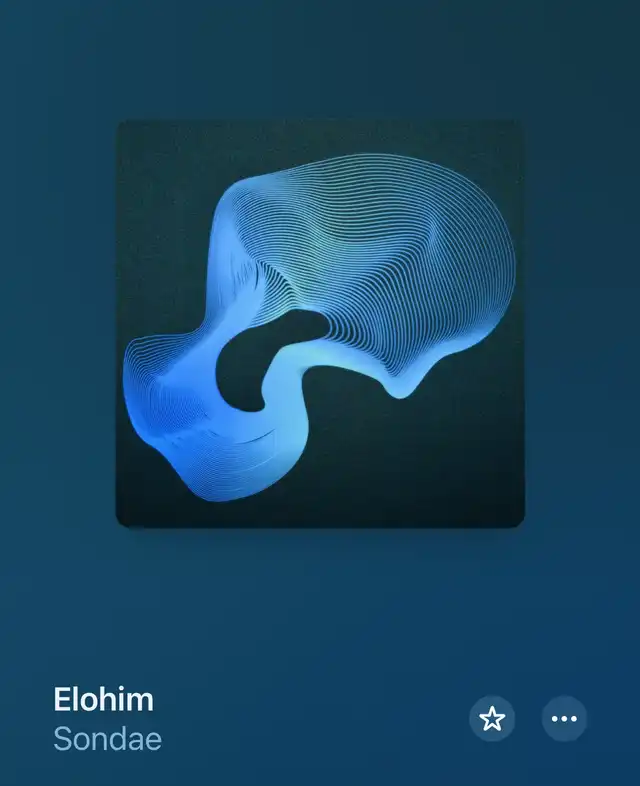Open the artist Sondae
640x786 pixels.
[107, 739]
